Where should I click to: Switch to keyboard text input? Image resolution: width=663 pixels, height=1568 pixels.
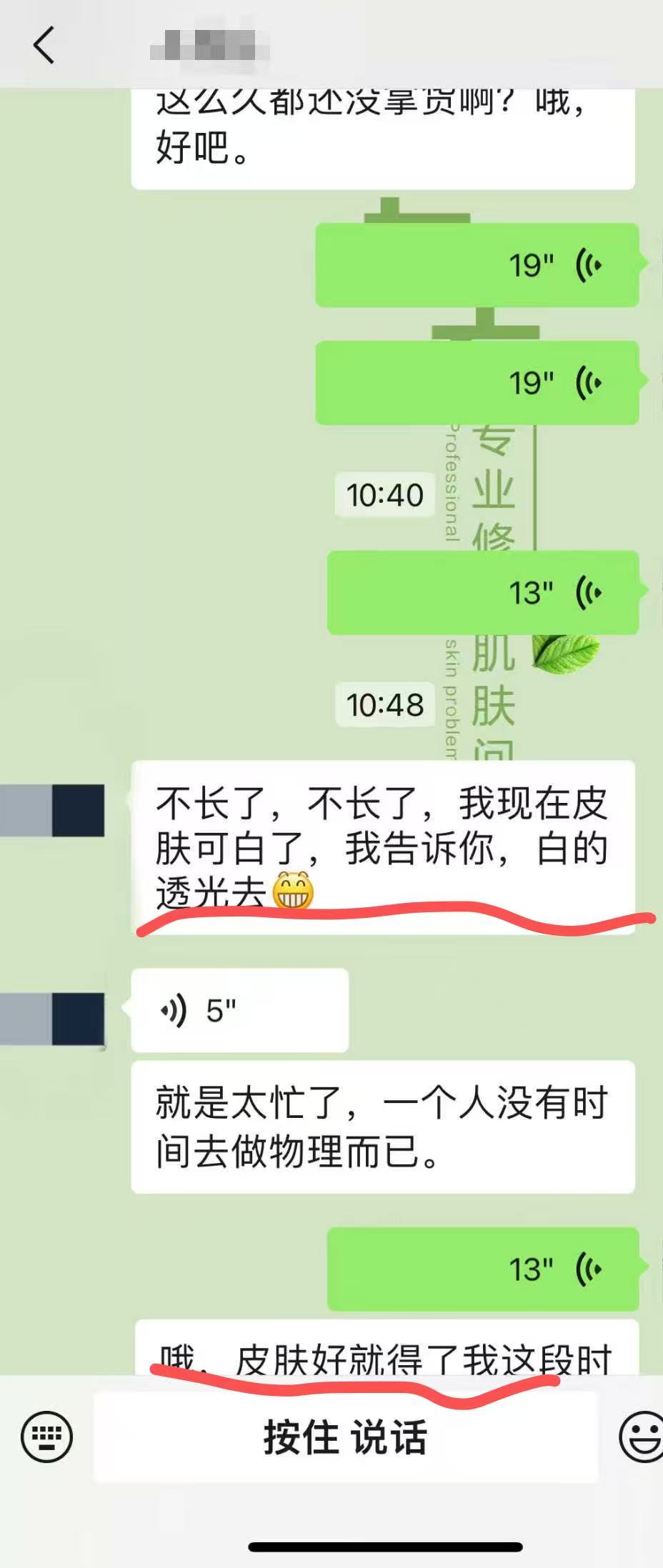tap(46, 1436)
